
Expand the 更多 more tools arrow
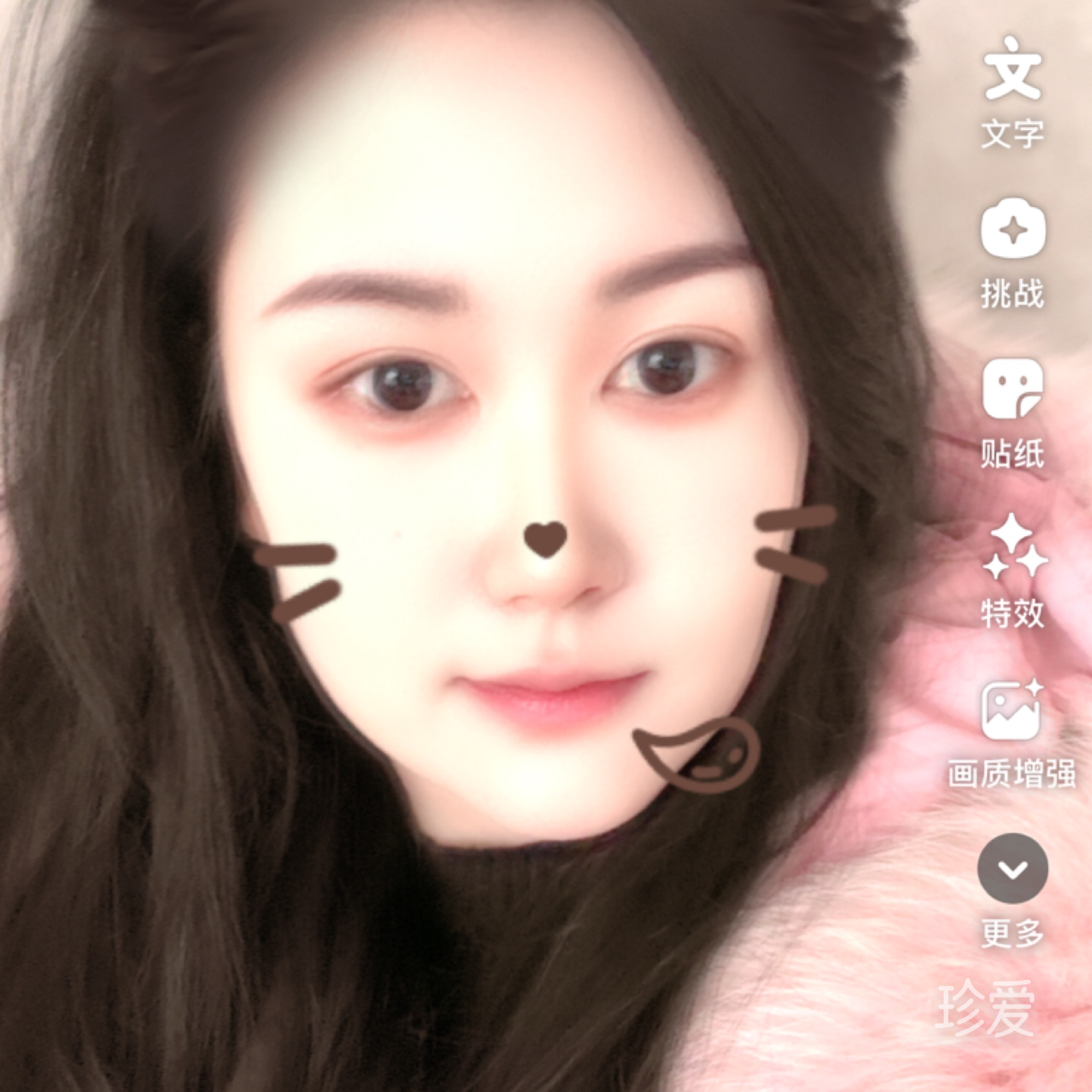pyautogui.click(x=1012, y=869)
